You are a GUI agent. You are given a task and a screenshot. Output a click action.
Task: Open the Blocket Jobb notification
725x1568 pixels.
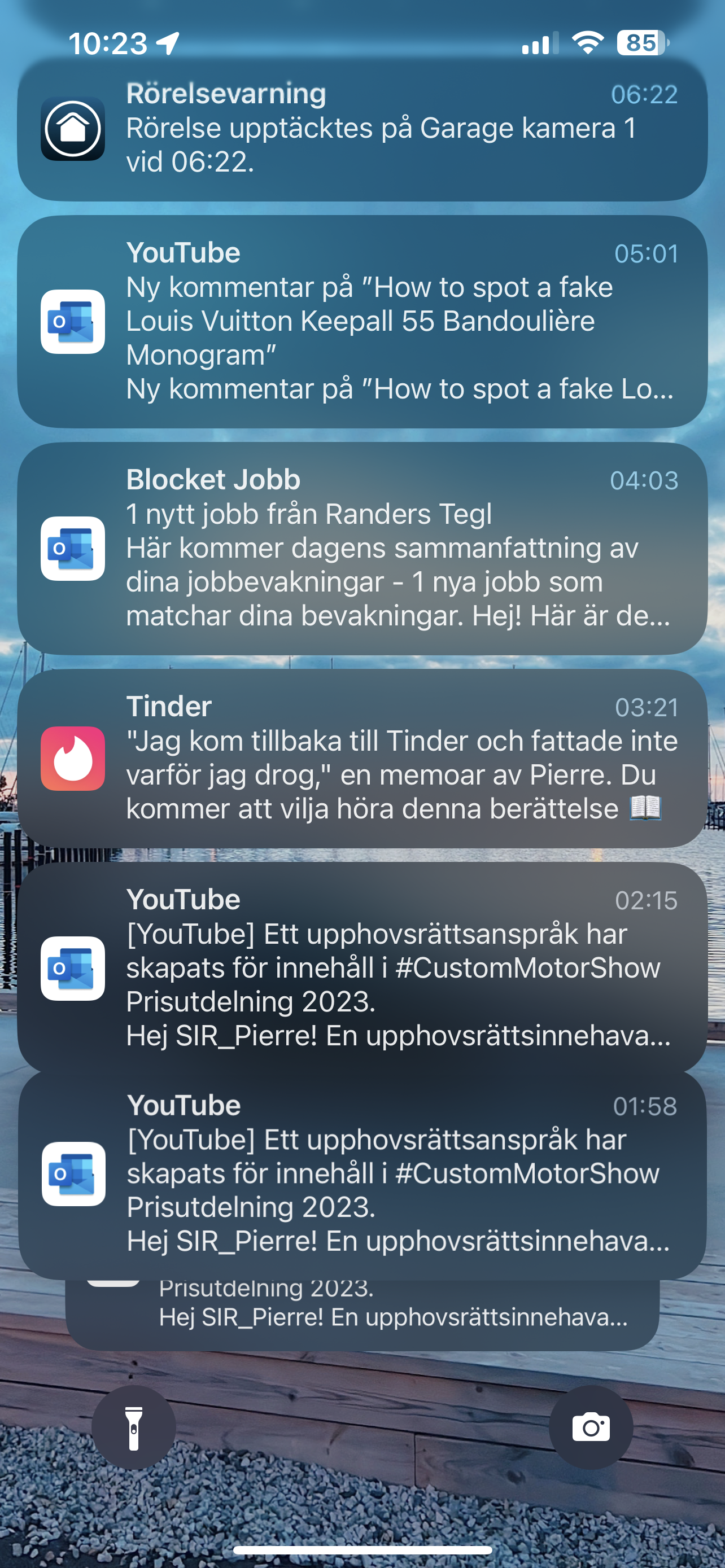[362, 549]
